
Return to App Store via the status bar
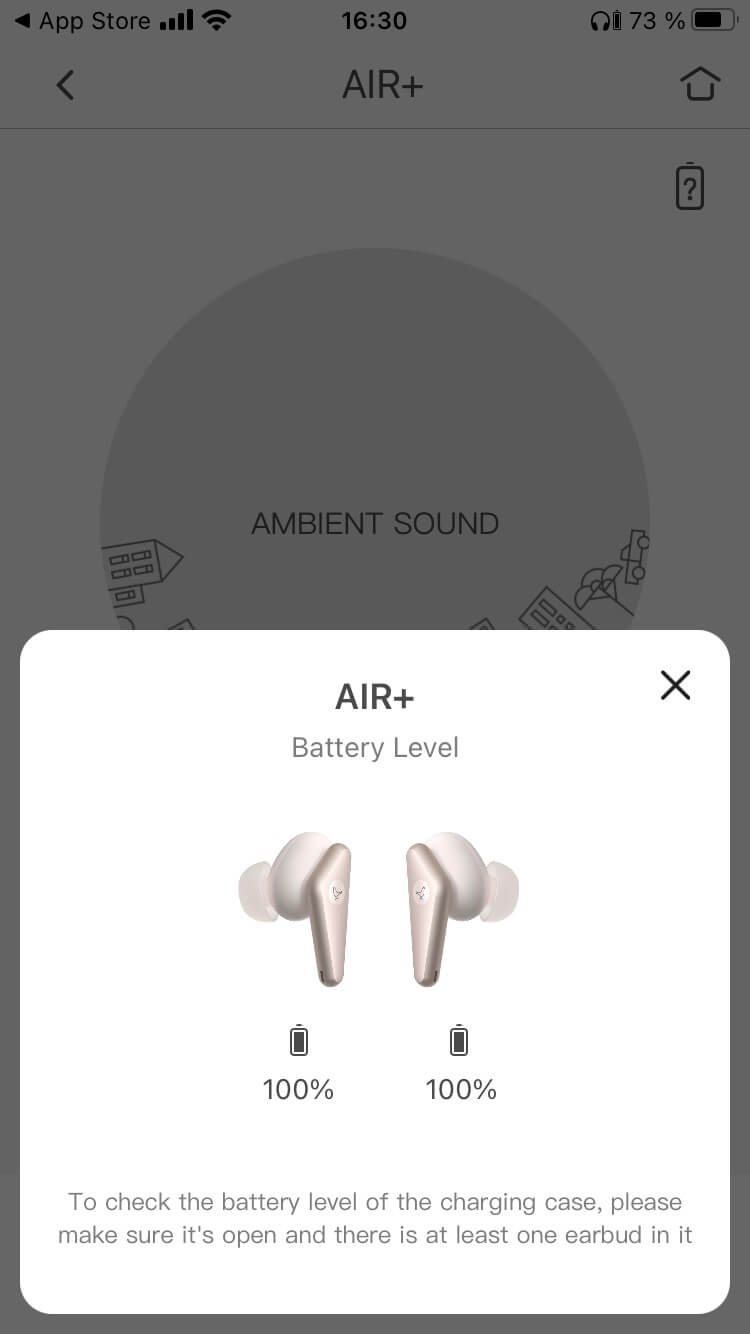(81, 20)
